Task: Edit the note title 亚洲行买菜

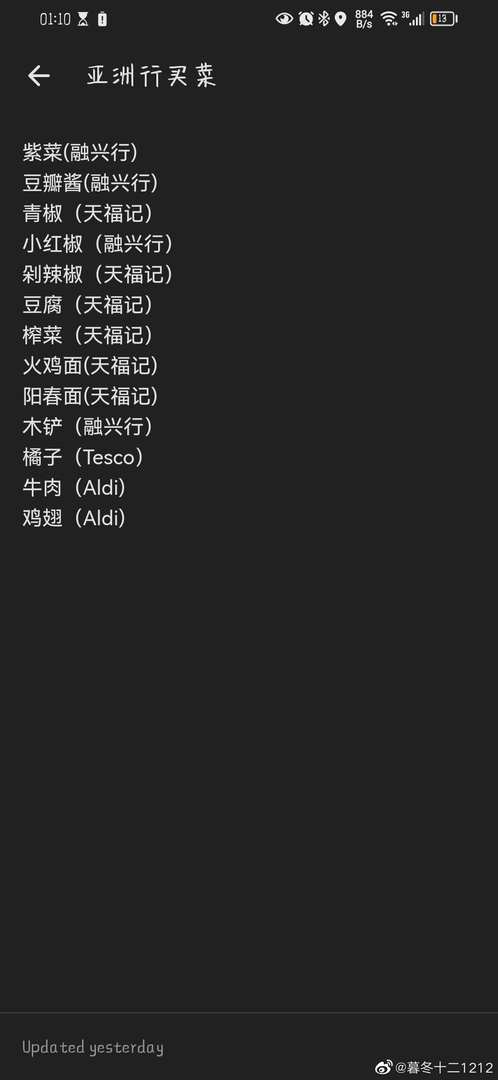Action: point(152,76)
